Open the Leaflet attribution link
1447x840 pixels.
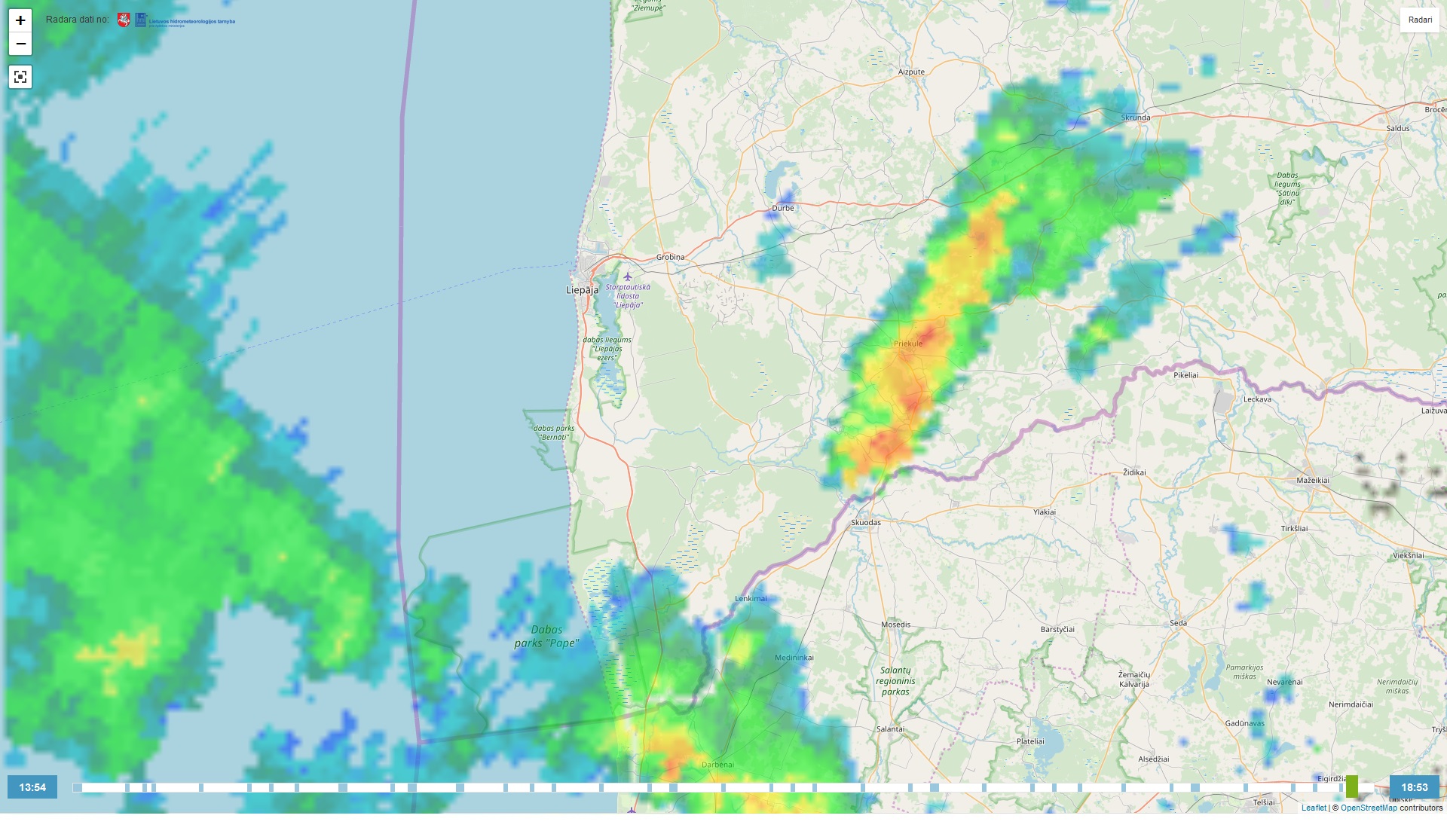point(1314,808)
